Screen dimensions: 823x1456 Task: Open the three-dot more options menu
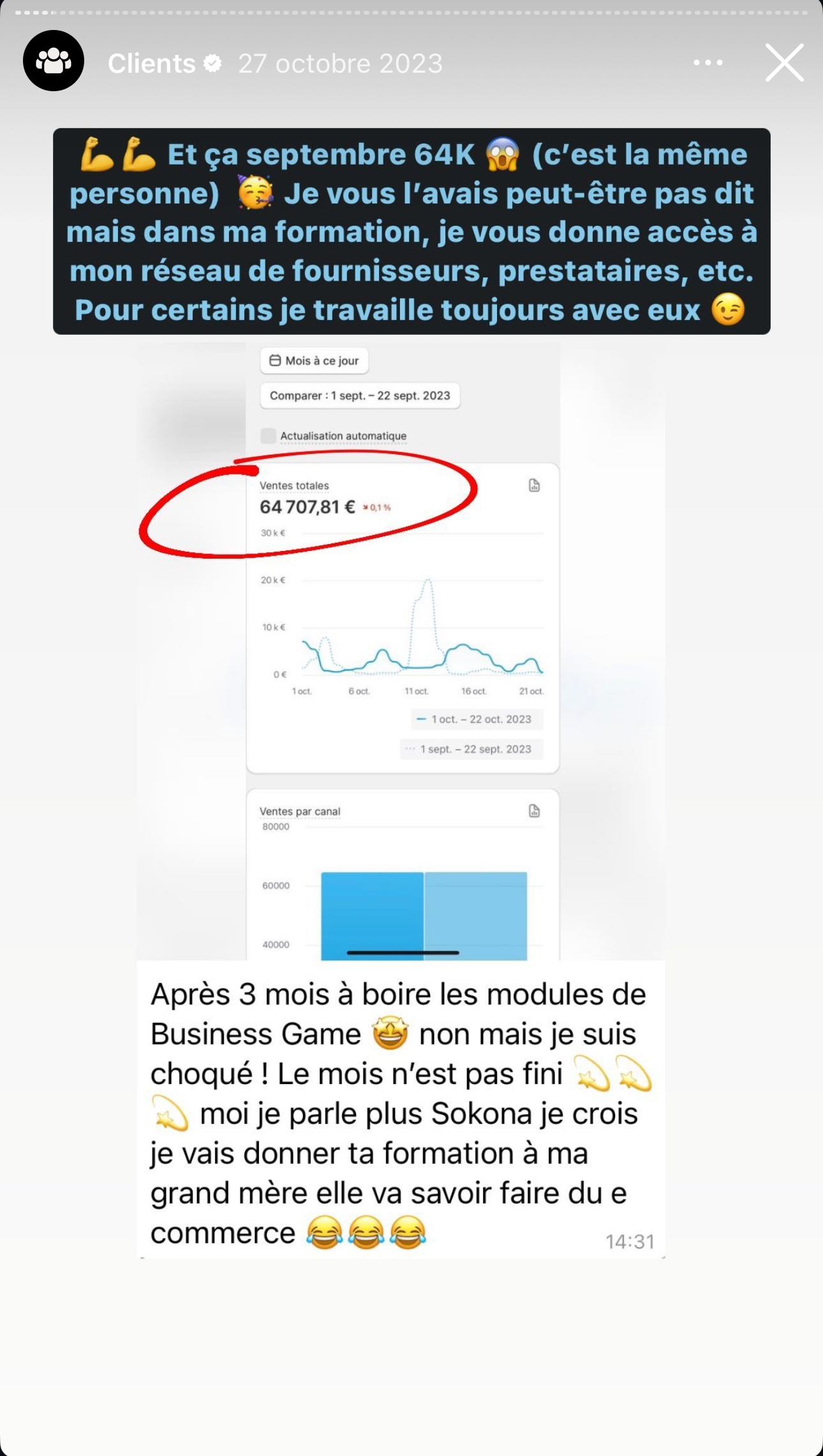(x=708, y=63)
